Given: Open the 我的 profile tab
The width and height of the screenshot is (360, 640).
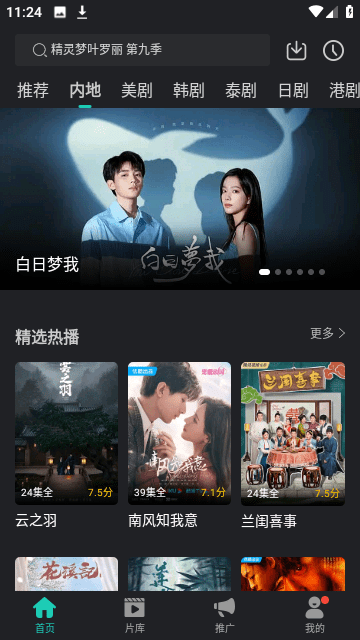Looking at the screenshot, I should point(315,615).
